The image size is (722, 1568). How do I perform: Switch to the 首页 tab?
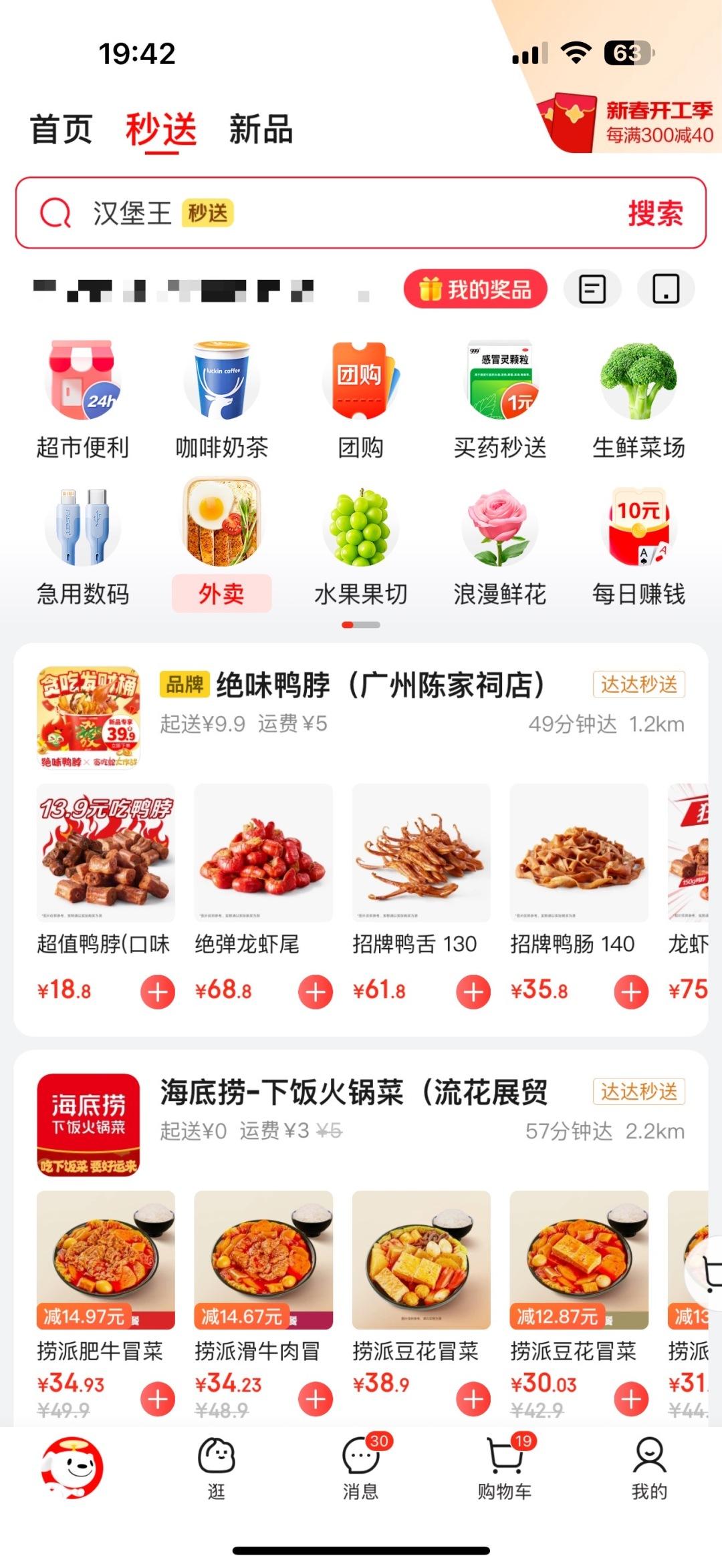point(61,129)
